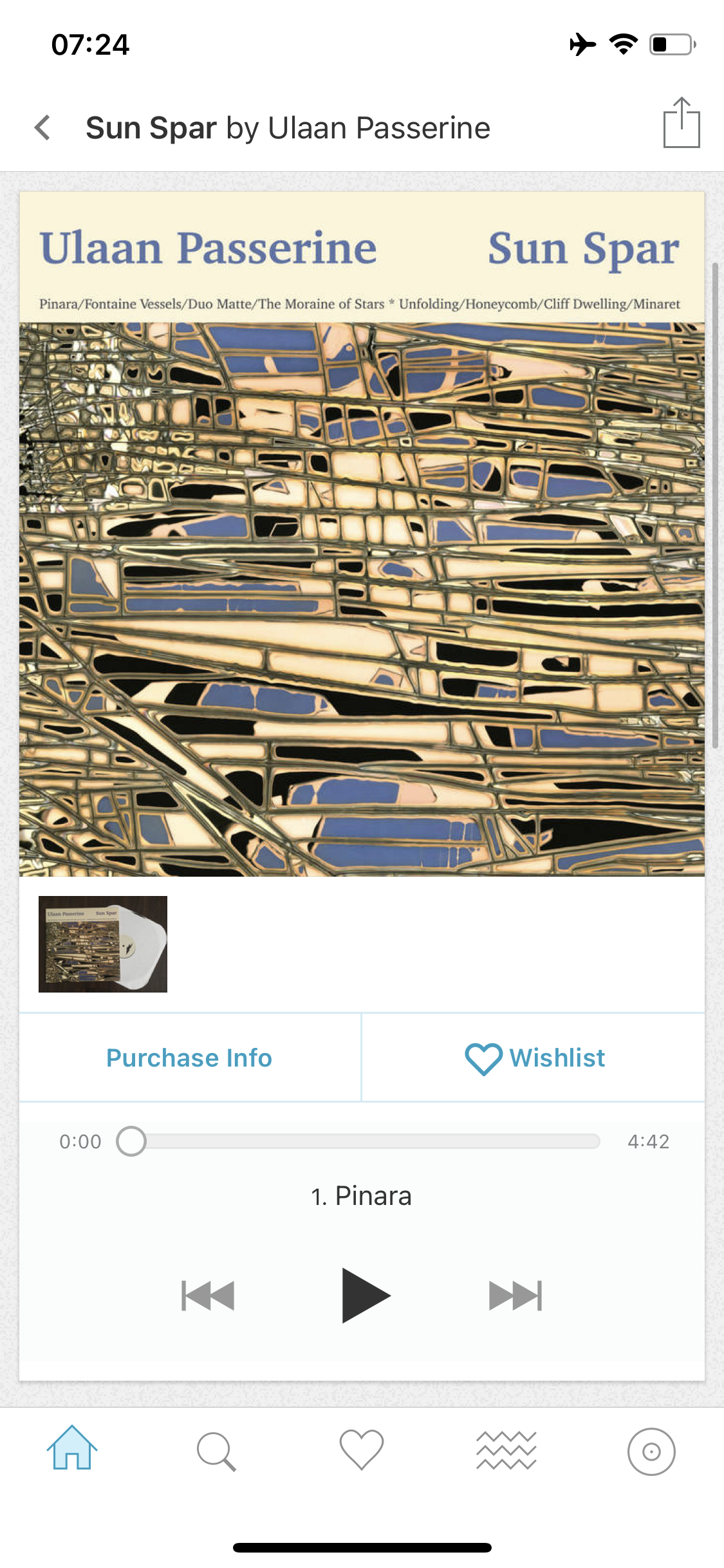Navigate back with the chevron arrow
The width and height of the screenshot is (724, 1568).
[42, 127]
